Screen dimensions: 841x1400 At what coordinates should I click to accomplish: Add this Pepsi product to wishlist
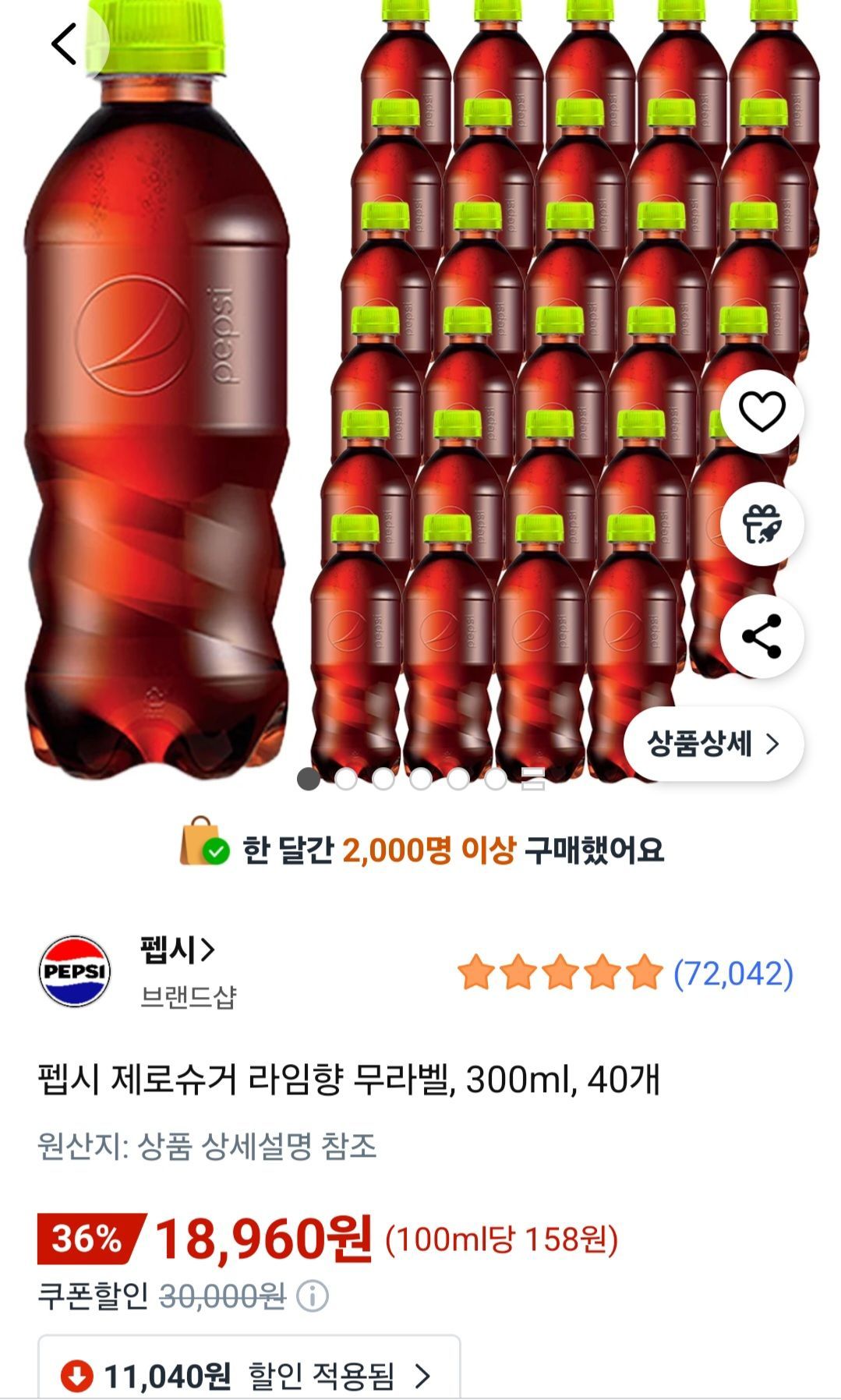[761, 412]
